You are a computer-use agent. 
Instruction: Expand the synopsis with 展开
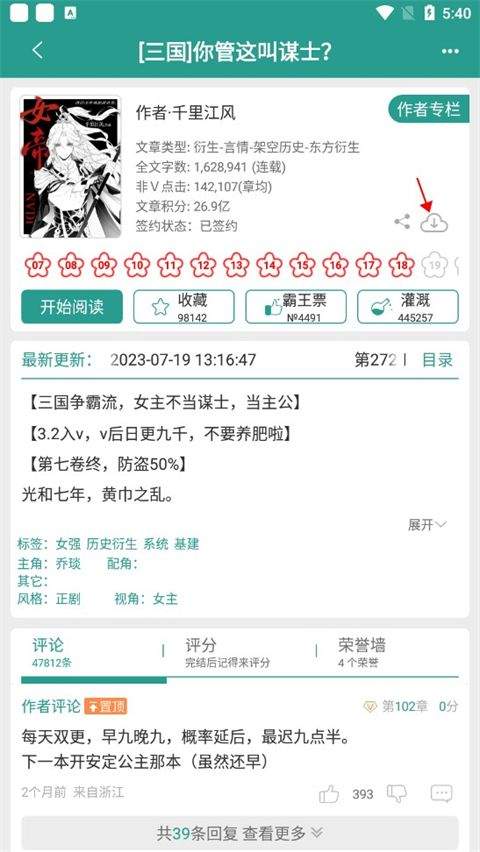(x=427, y=524)
